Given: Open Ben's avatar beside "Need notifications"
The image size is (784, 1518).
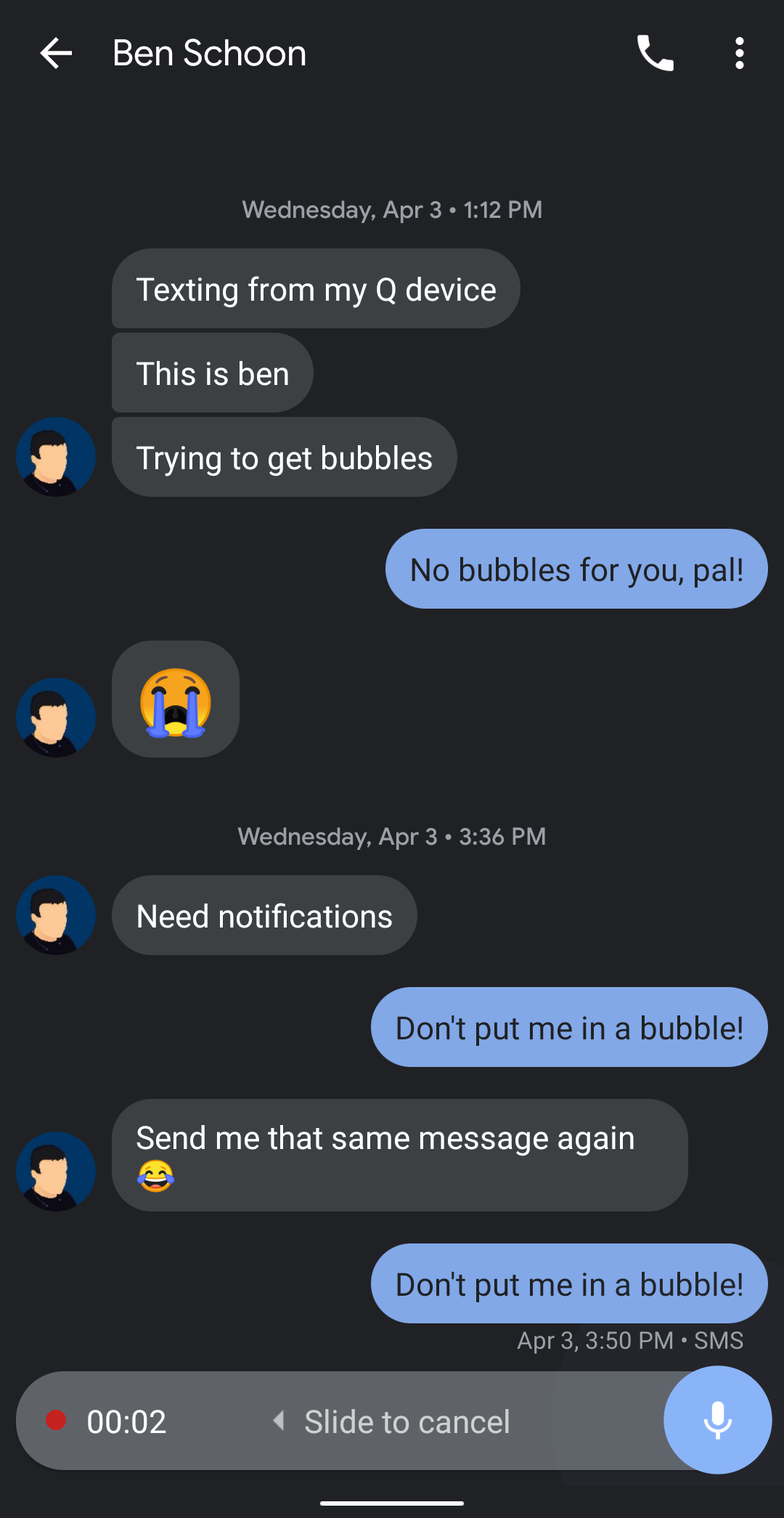Looking at the screenshot, I should (x=56, y=915).
